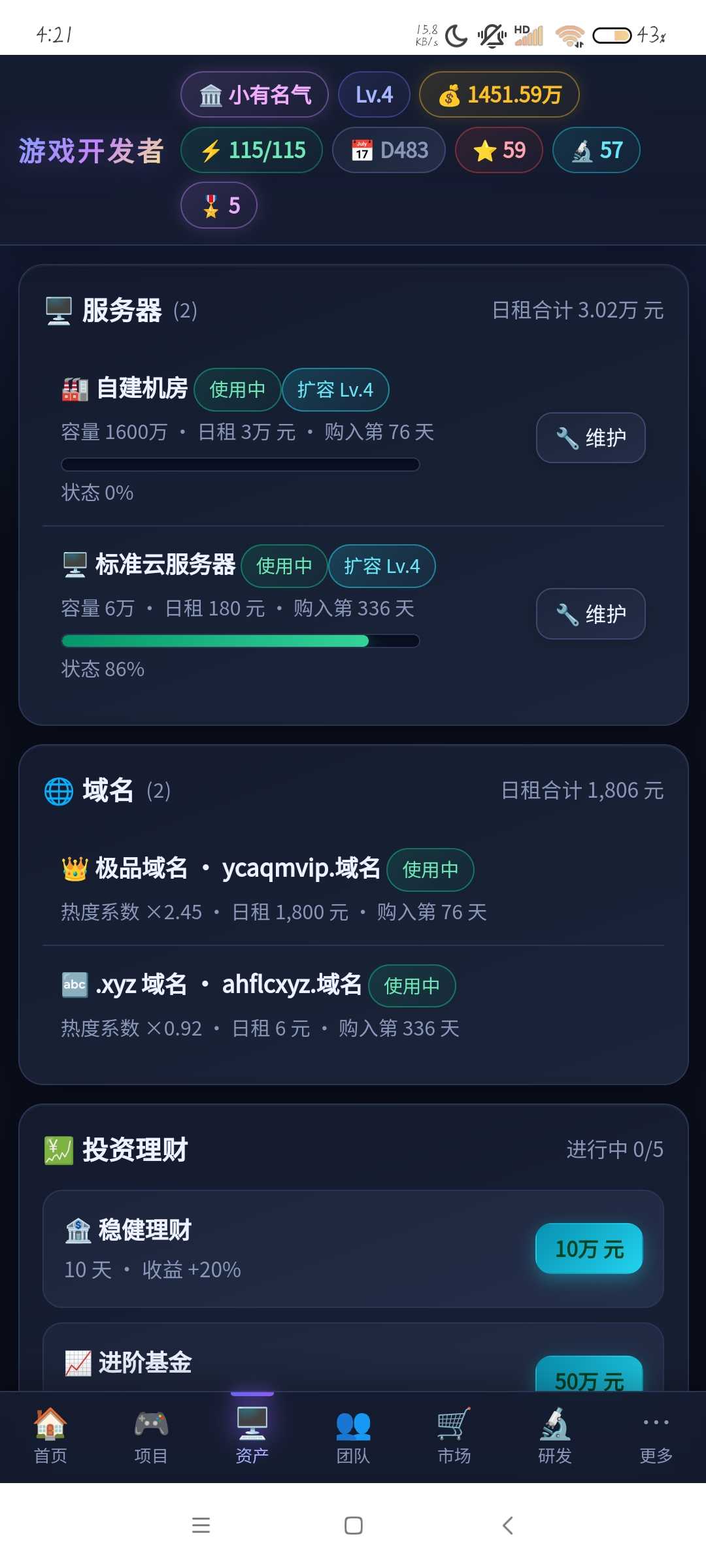This screenshot has width=706, height=1568.
Task: Tap 维护 for 标准云服务器
Action: [590, 614]
